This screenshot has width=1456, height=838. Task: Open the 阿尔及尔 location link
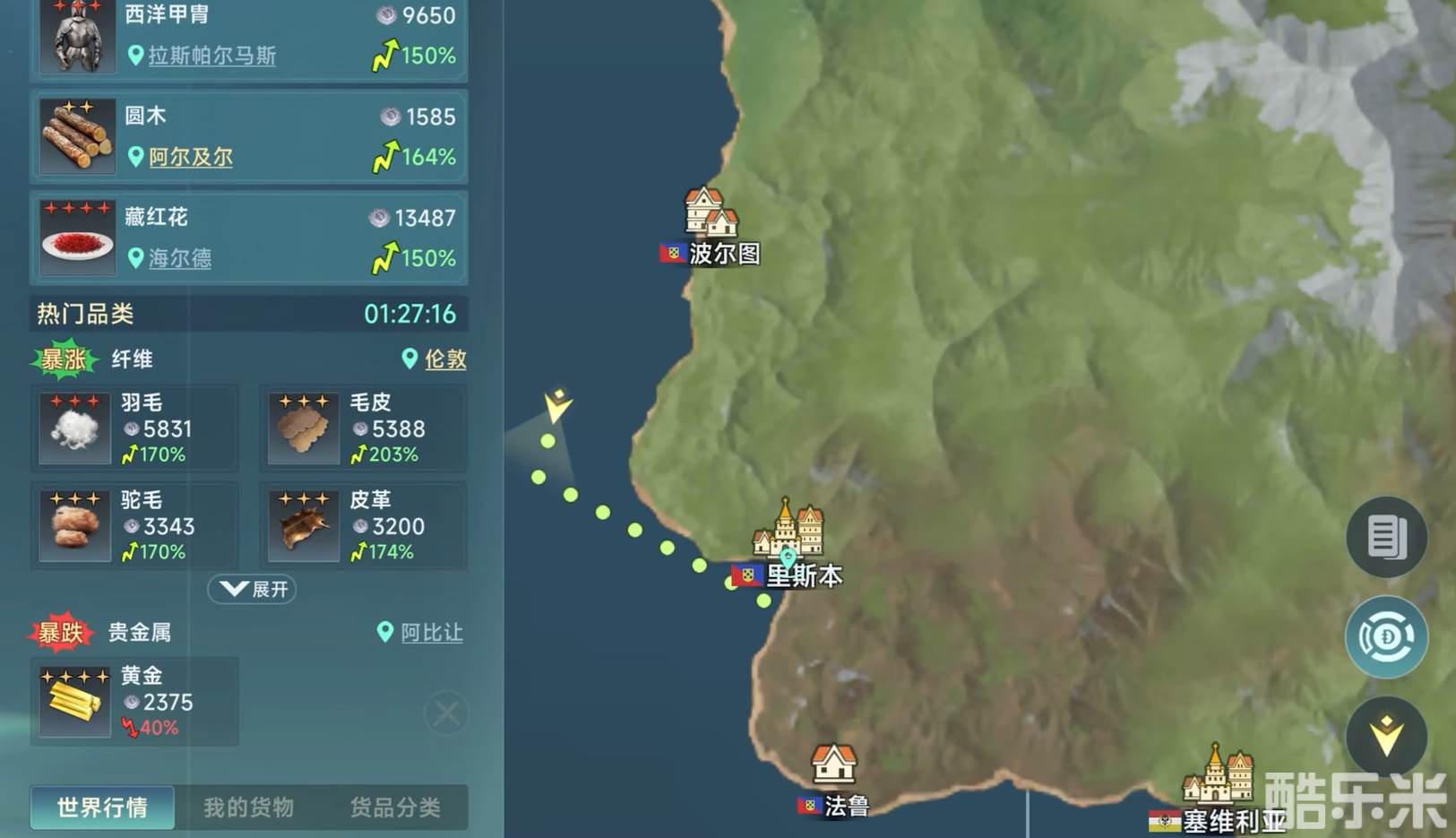190,157
